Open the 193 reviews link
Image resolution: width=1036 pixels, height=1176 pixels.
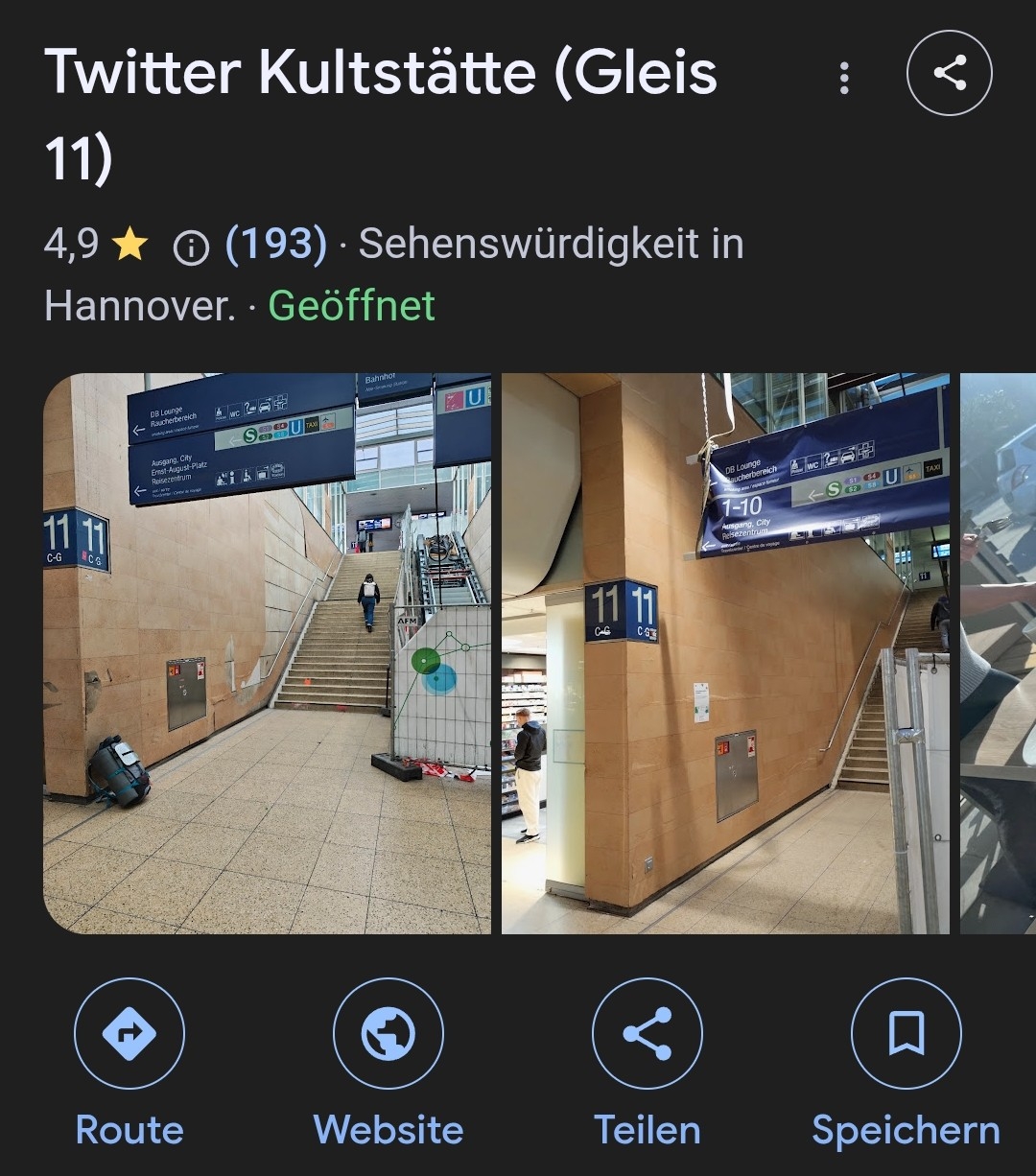pyautogui.click(x=275, y=245)
